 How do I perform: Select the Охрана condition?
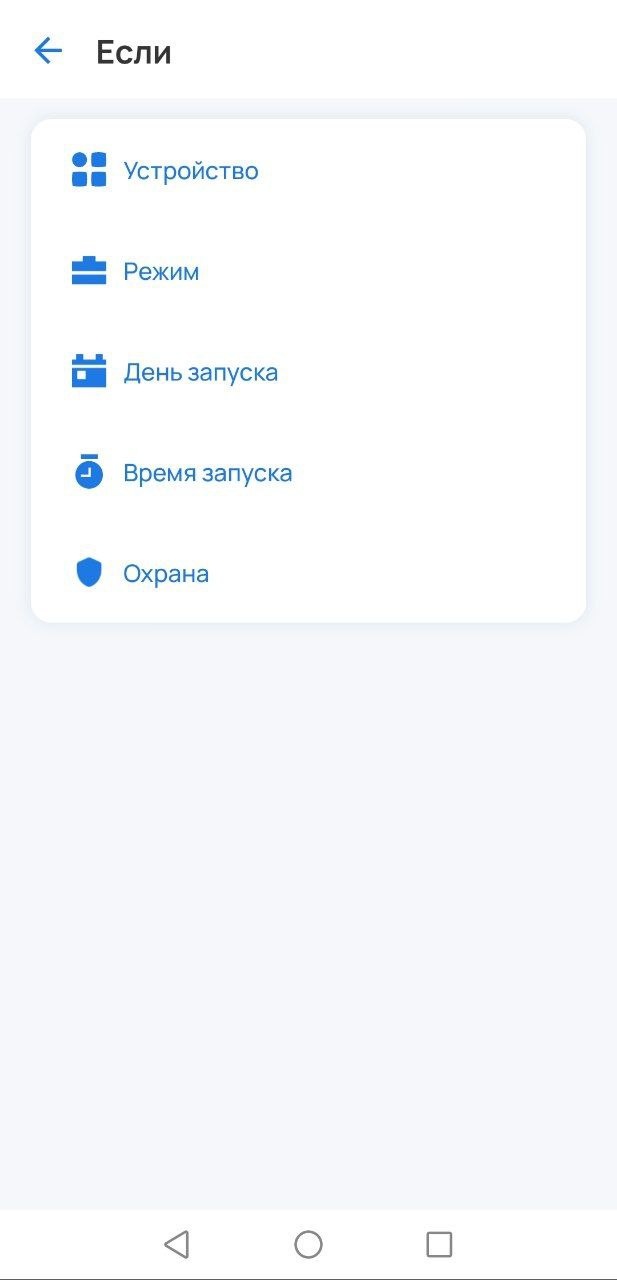pyautogui.click(x=166, y=574)
